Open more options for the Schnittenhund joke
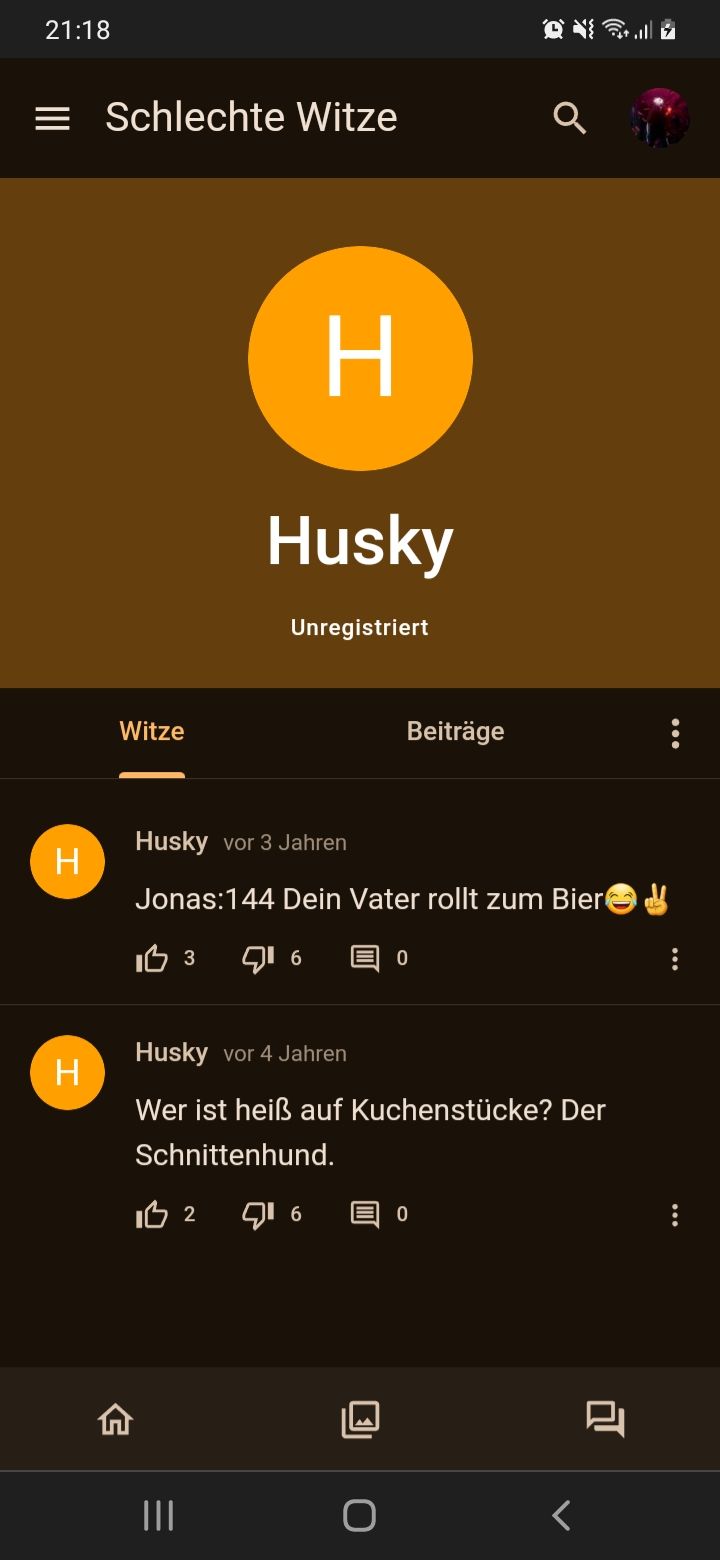720x1560 pixels. (x=675, y=1216)
